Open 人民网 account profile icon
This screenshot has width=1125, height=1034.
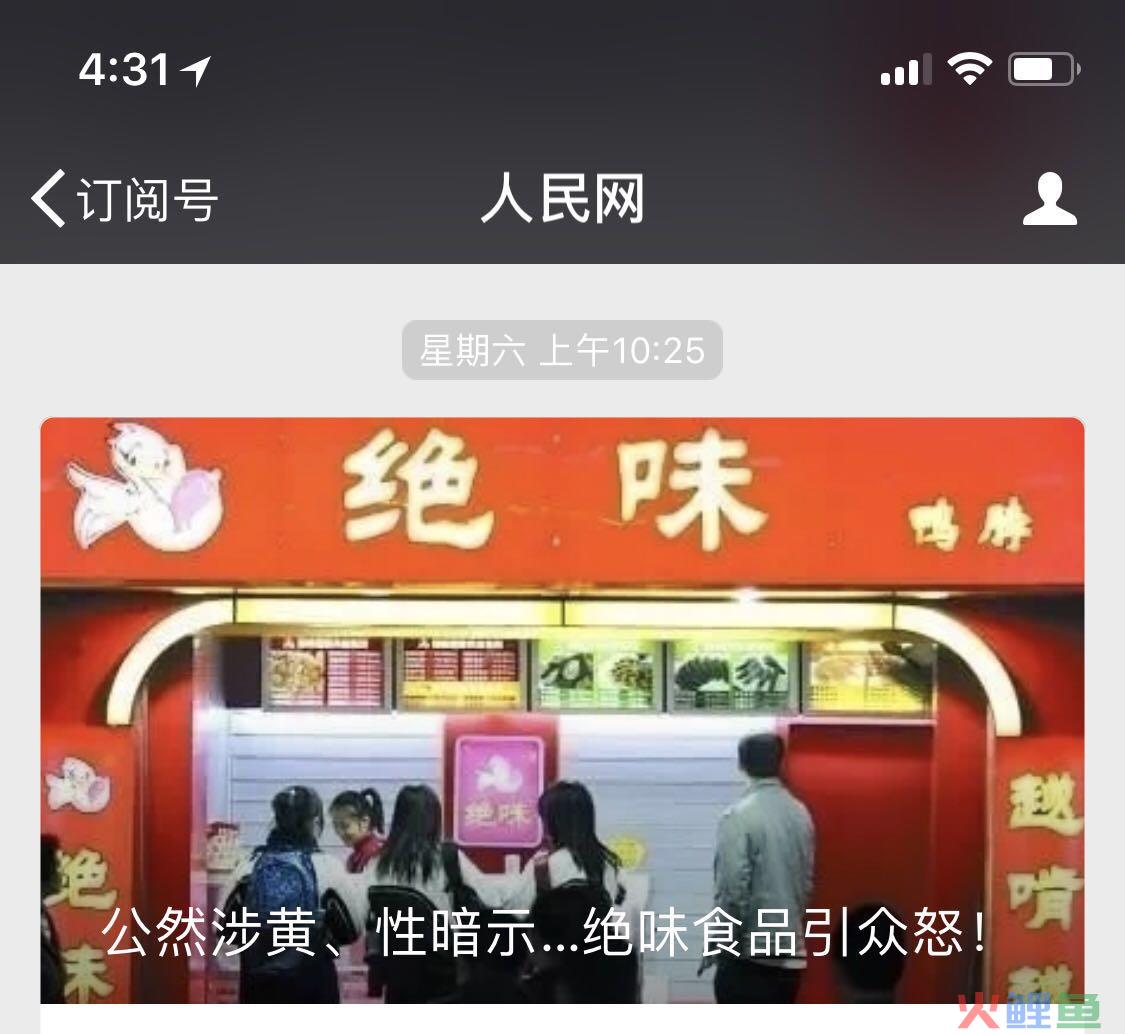1049,199
